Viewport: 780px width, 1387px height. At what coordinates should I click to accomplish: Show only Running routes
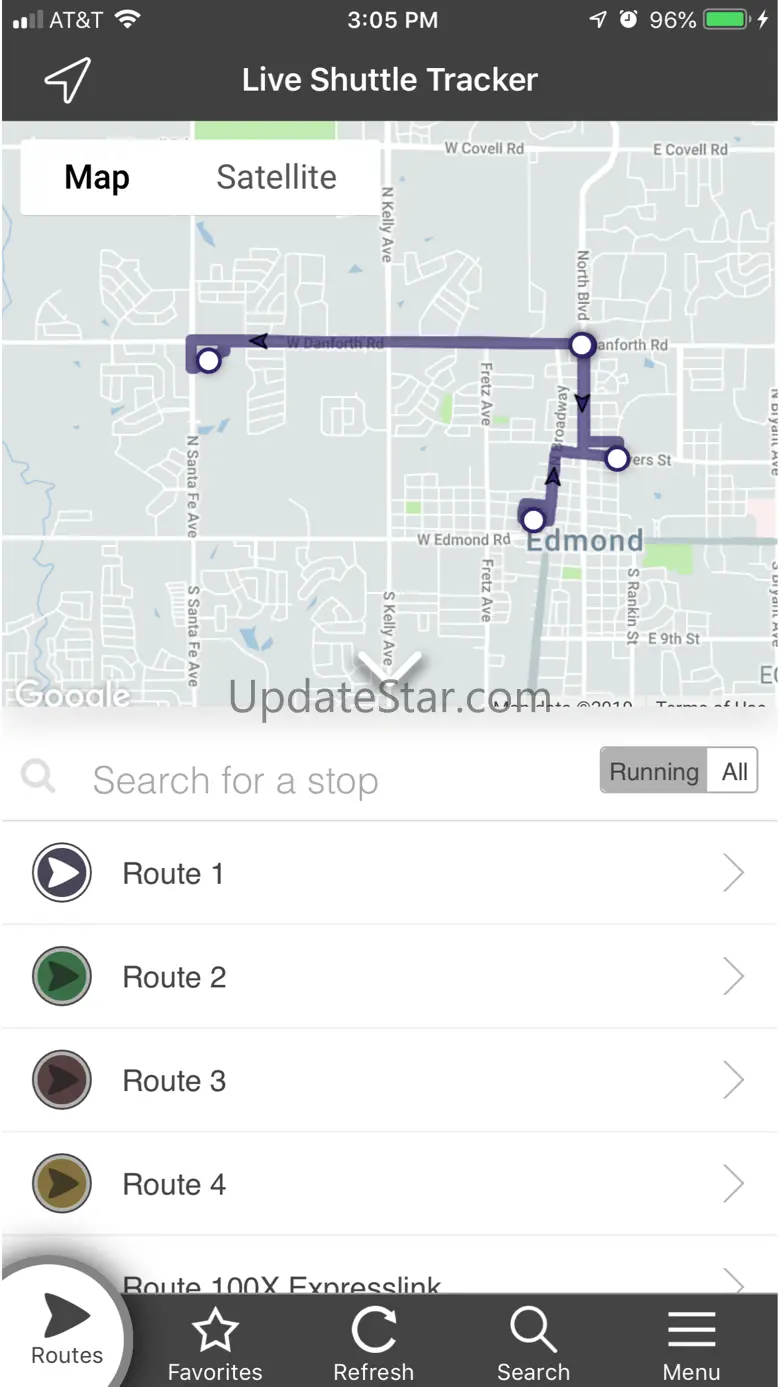[654, 772]
